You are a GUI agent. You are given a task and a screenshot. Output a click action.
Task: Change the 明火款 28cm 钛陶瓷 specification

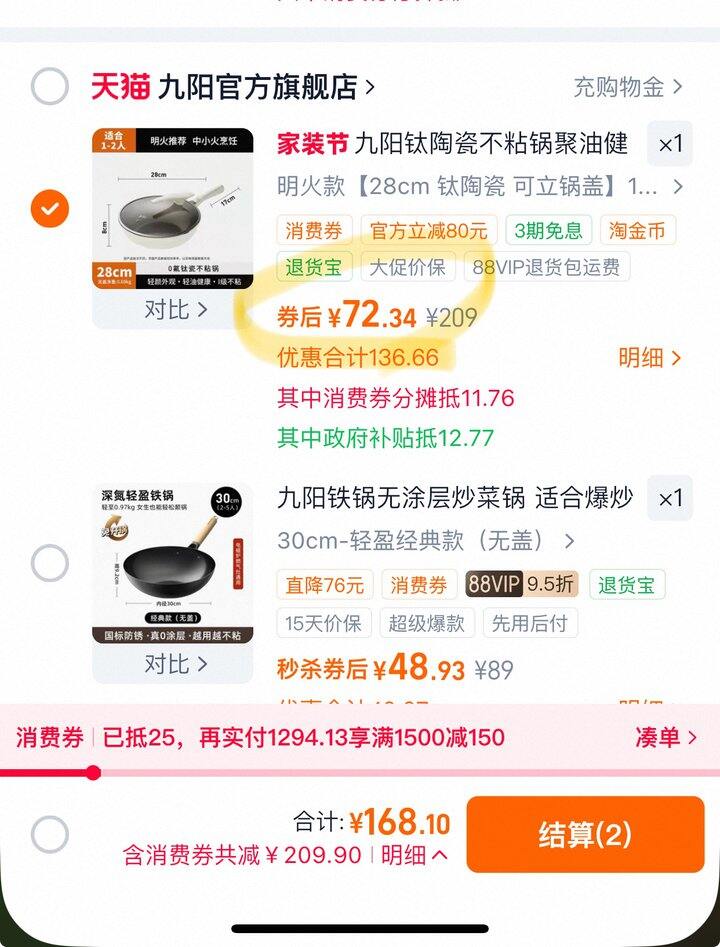(480, 186)
